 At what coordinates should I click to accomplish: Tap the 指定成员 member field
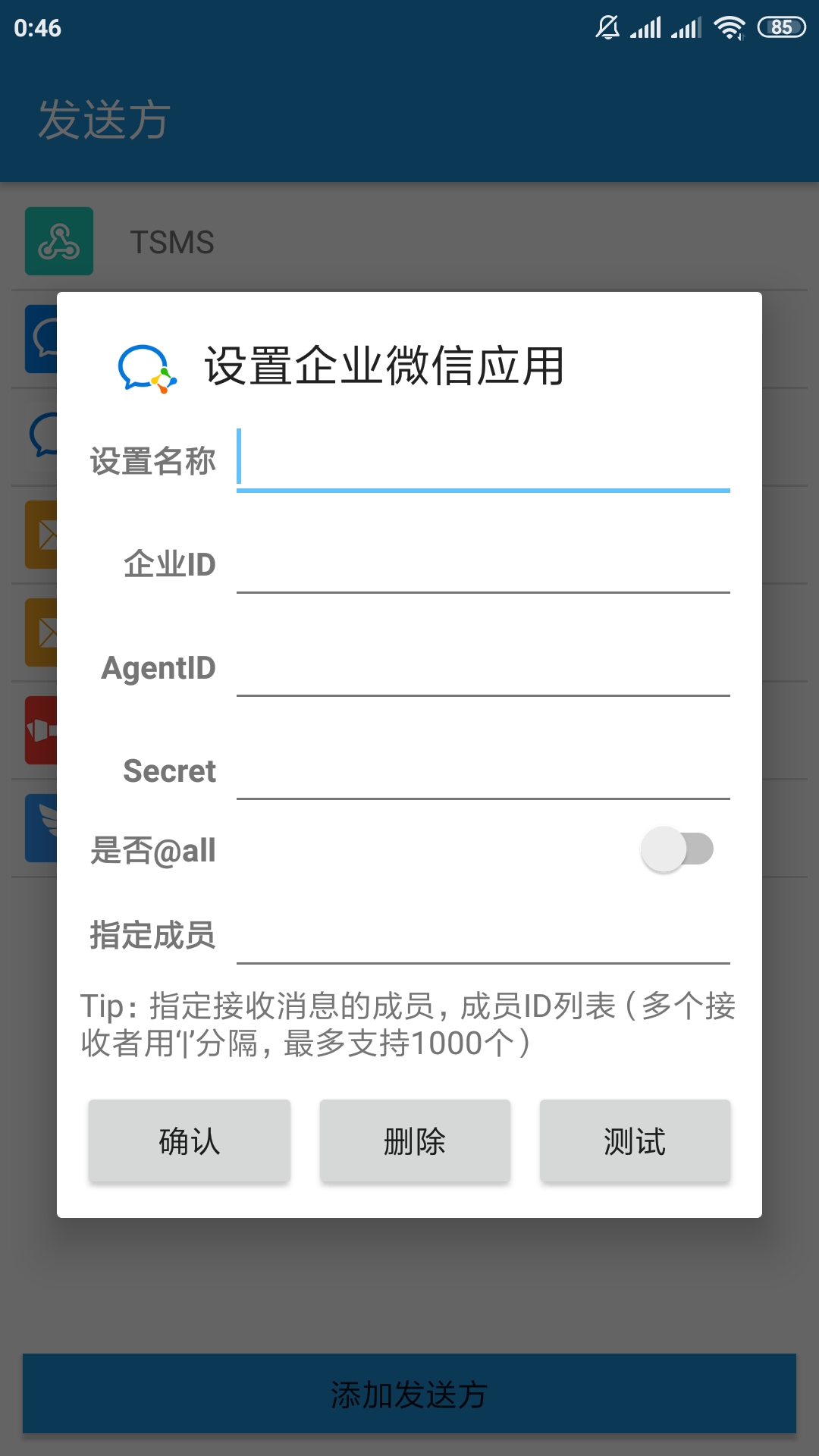483,934
